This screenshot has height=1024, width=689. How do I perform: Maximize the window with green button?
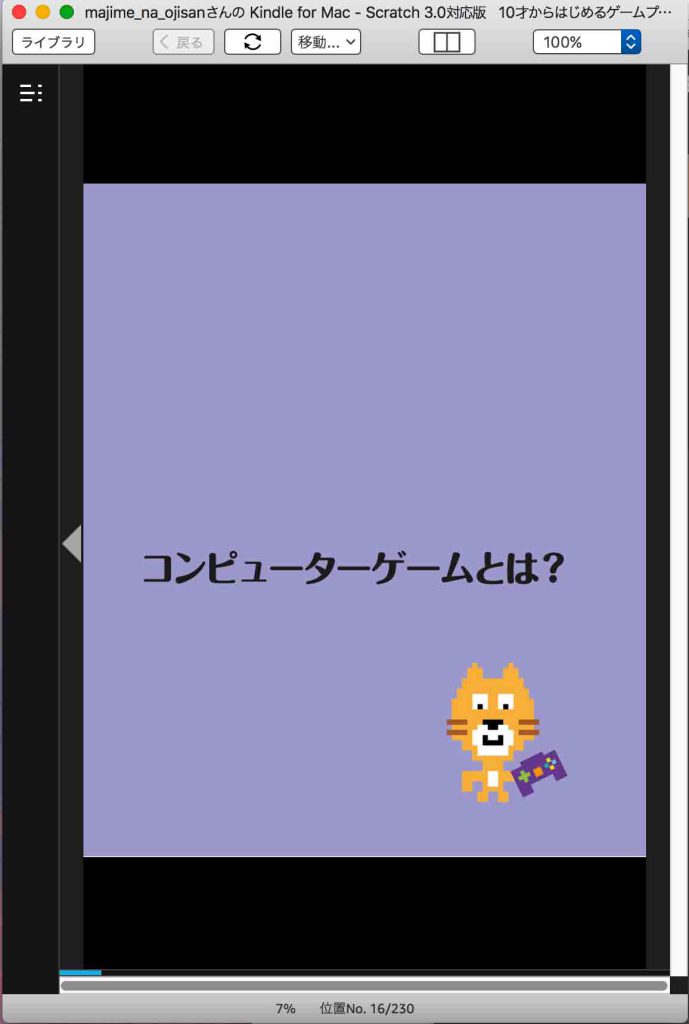[x=66, y=12]
